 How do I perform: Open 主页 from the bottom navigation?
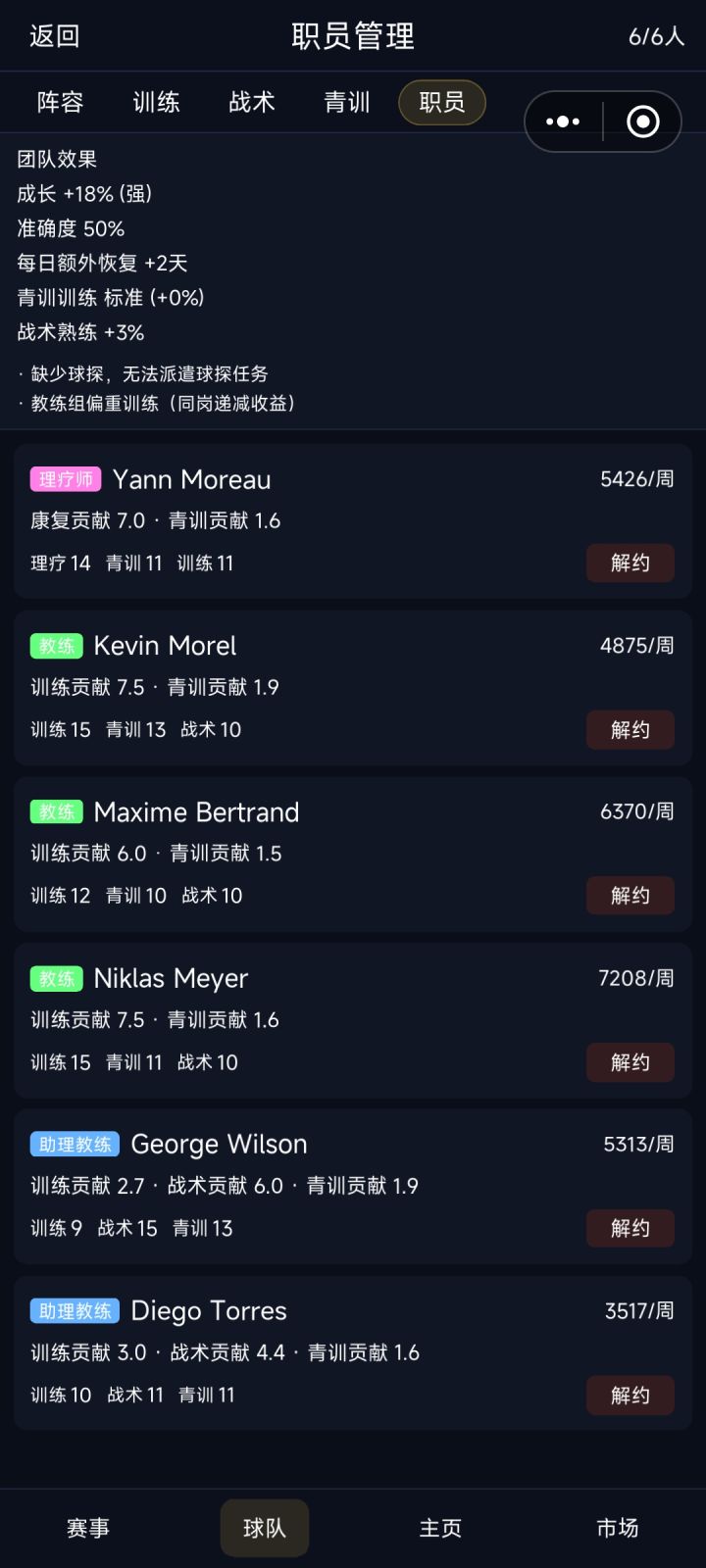[440, 1528]
